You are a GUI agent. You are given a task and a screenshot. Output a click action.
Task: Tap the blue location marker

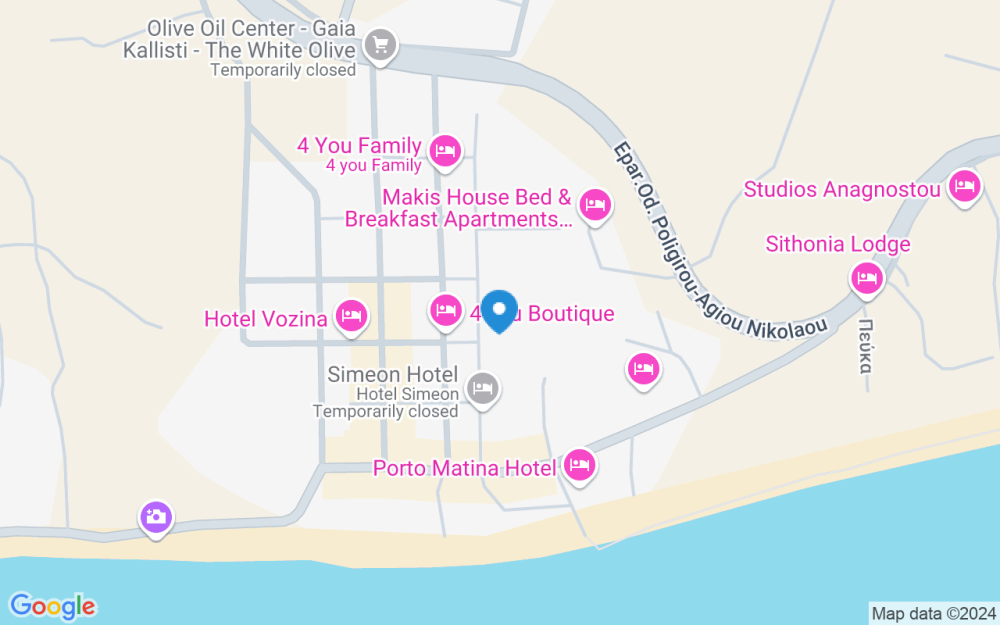point(499,311)
